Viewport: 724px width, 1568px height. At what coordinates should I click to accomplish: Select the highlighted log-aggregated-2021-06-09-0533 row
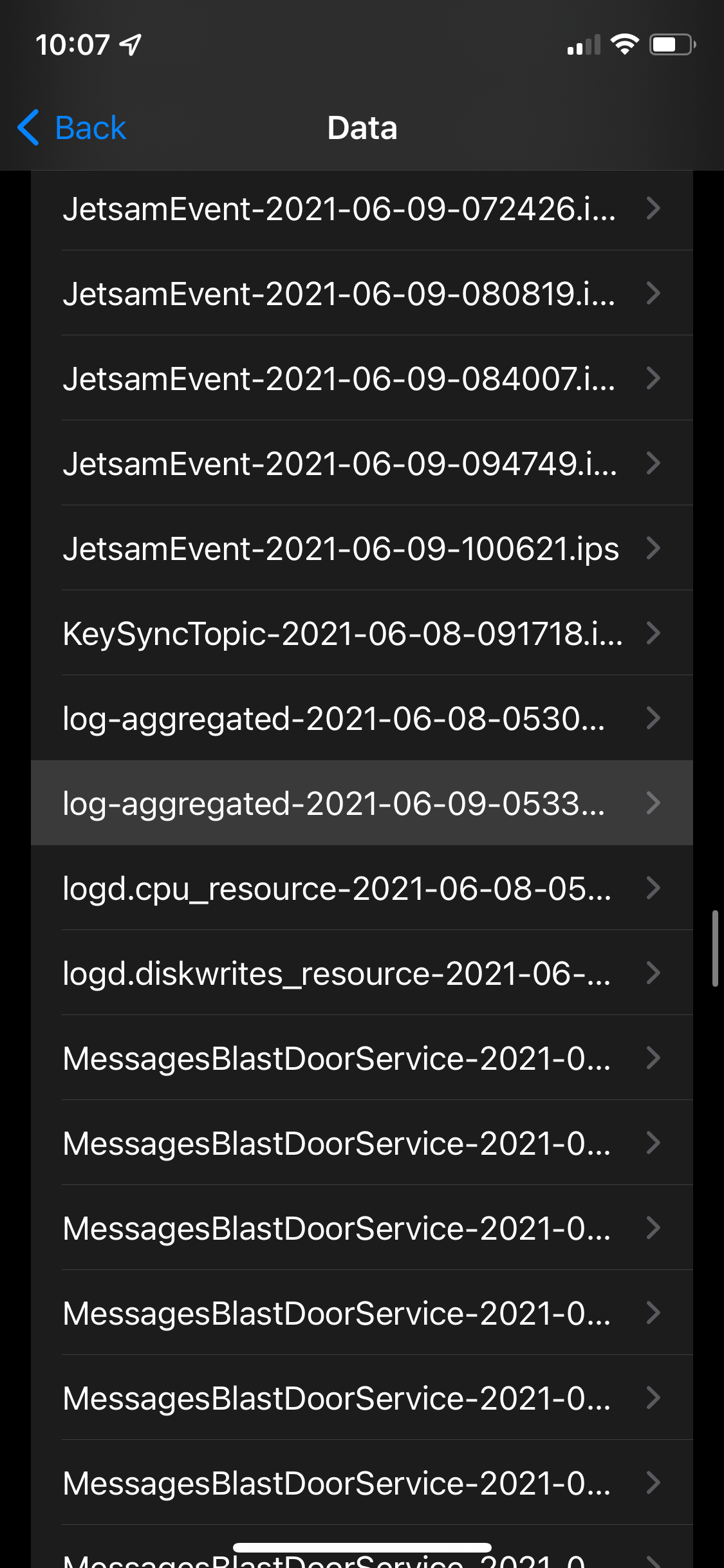tap(335, 803)
